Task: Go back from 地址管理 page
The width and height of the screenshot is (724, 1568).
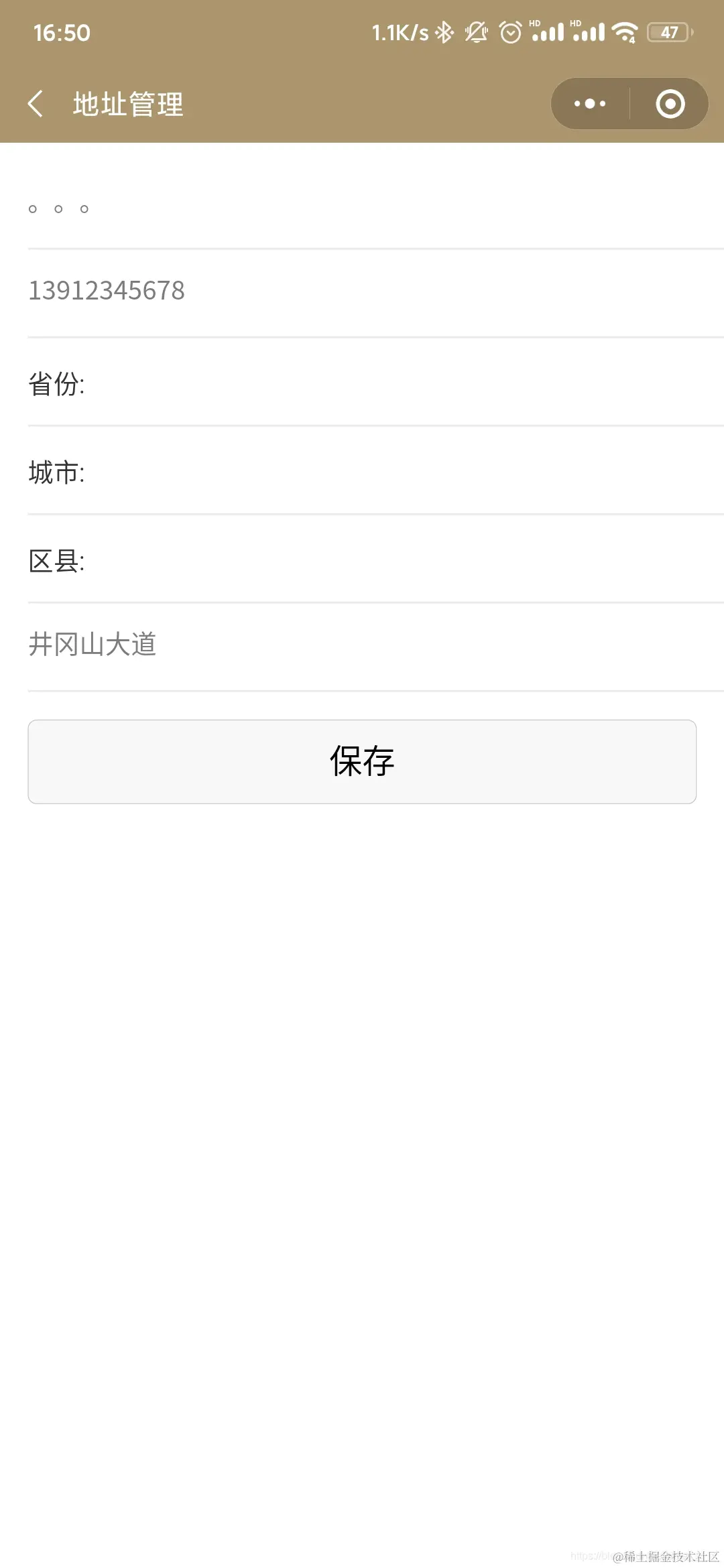Action: [36, 104]
